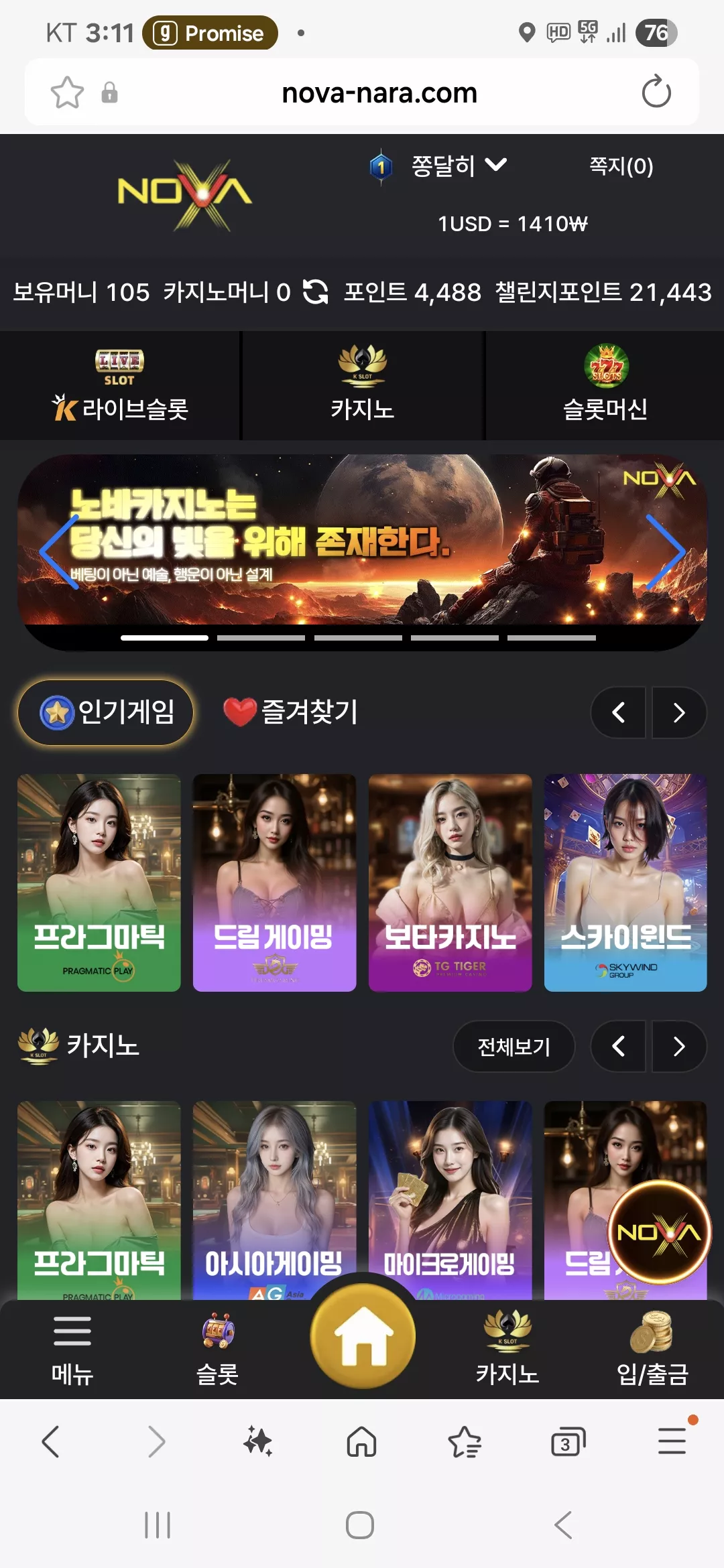Open the 스카이윈드 game tile
This screenshot has height=1568, width=724.
[625, 883]
